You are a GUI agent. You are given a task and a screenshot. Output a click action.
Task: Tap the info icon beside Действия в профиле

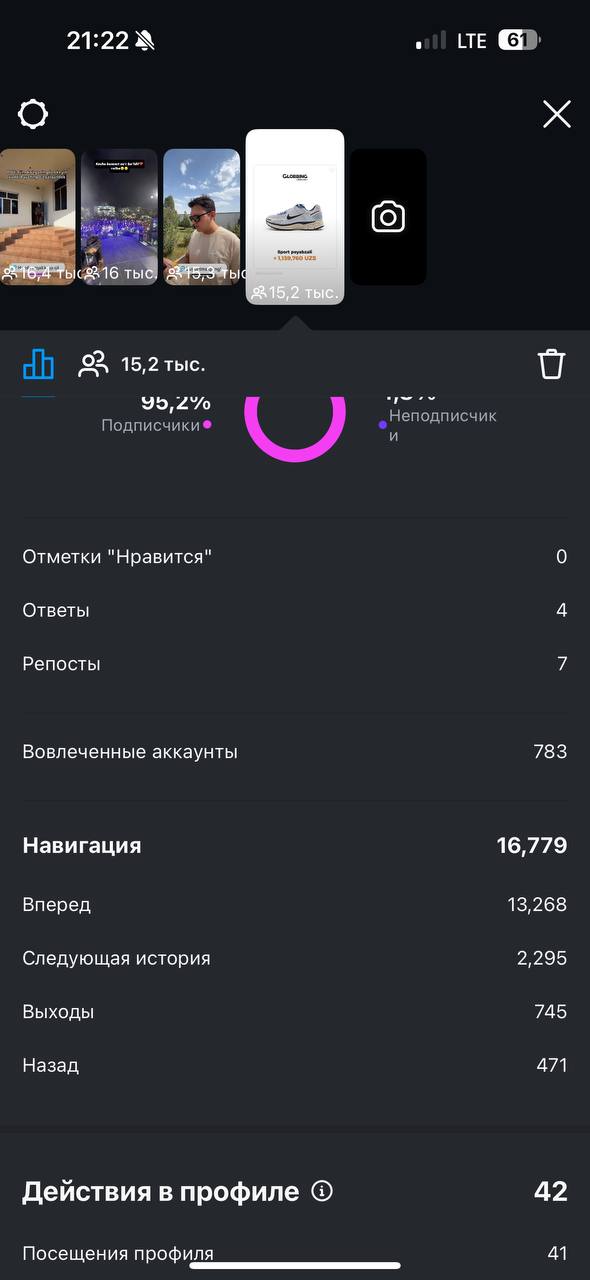click(322, 1191)
